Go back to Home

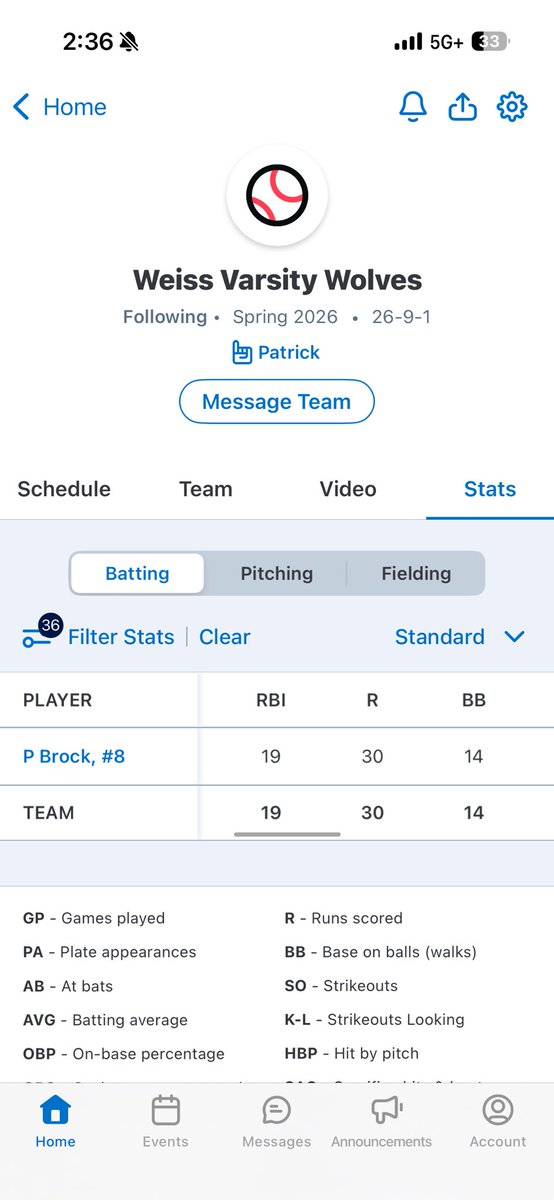[59, 107]
